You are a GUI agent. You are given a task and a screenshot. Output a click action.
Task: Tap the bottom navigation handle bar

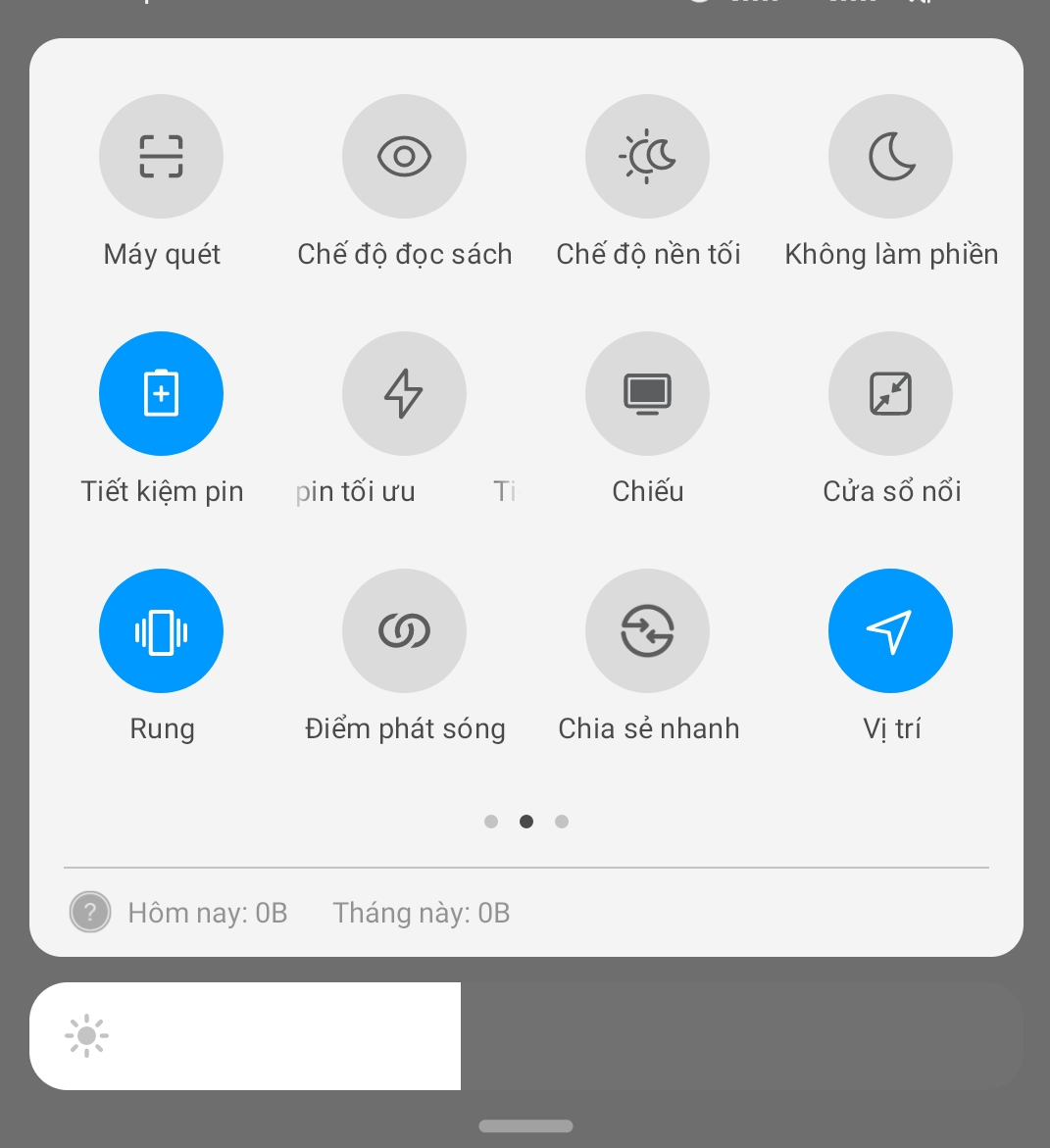click(525, 1125)
